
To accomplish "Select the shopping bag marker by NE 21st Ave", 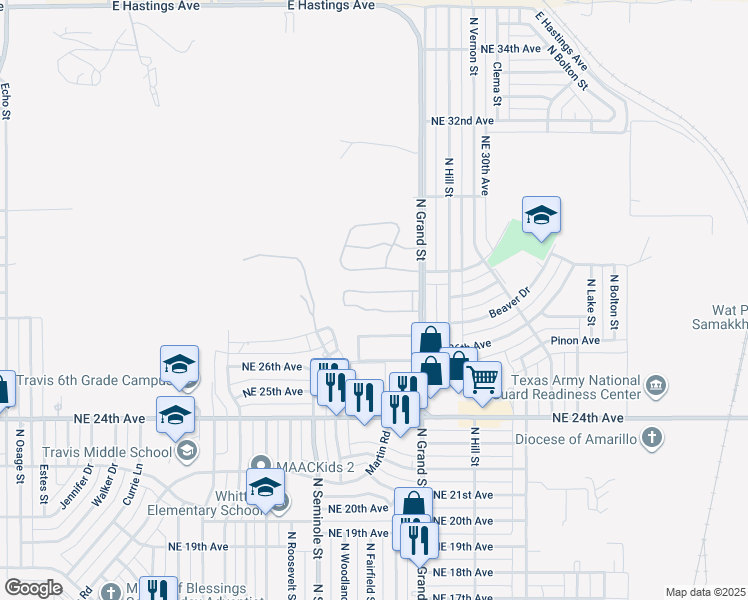I will tap(414, 502).
